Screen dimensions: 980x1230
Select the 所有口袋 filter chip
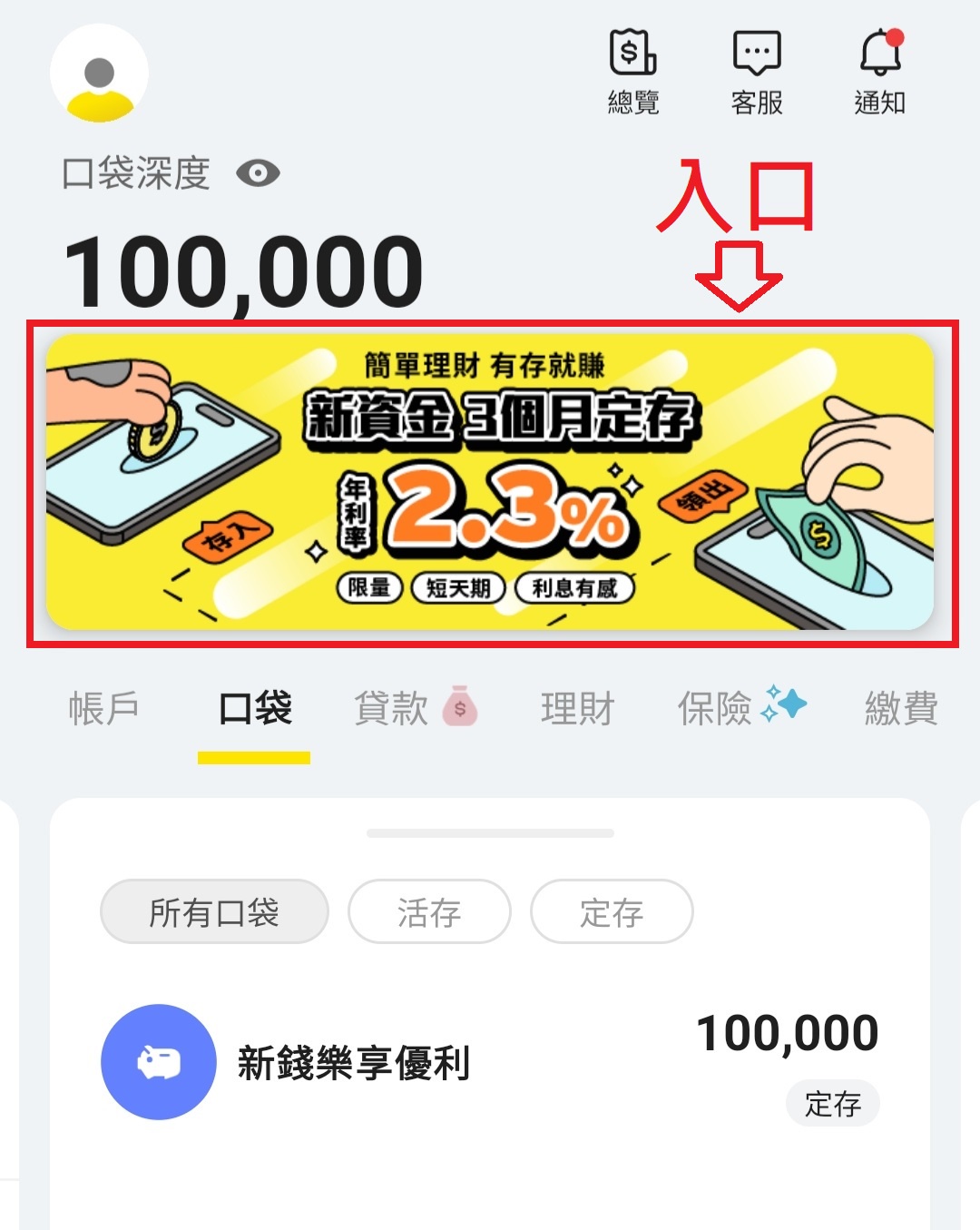[x=214, y=911]
